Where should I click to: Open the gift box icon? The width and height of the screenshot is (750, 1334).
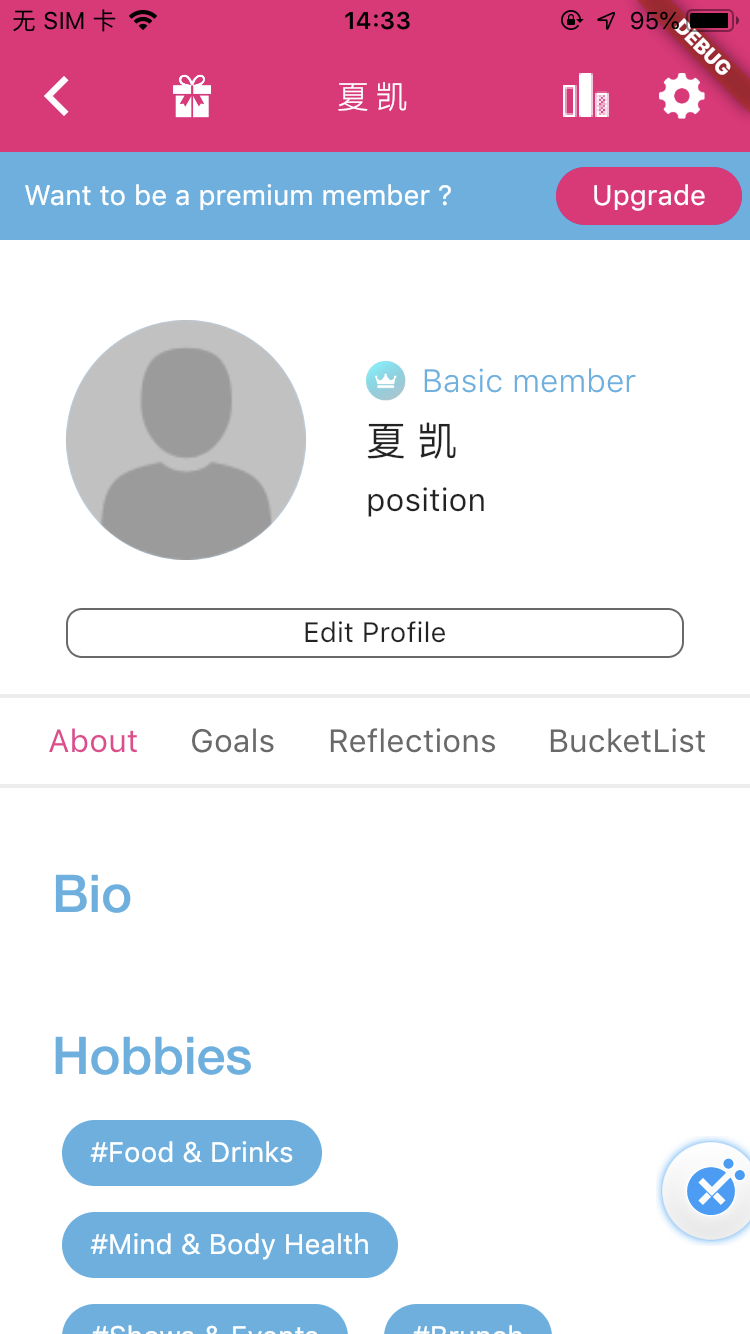192,97
